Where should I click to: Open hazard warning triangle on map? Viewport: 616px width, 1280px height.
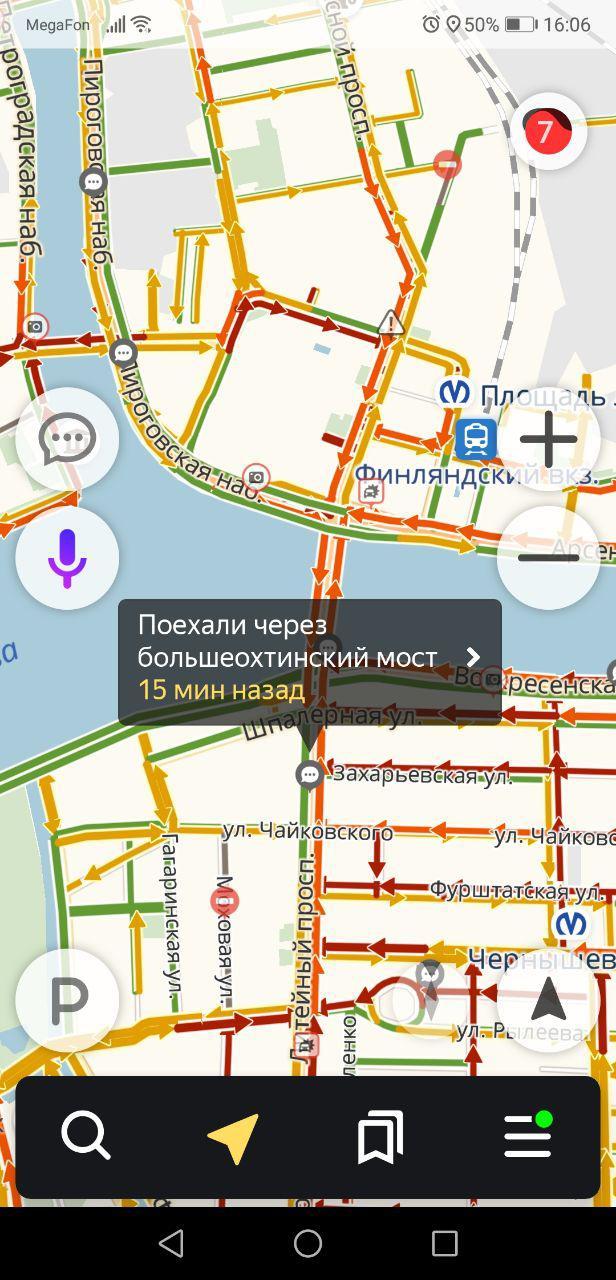click(x=391, y=323)
